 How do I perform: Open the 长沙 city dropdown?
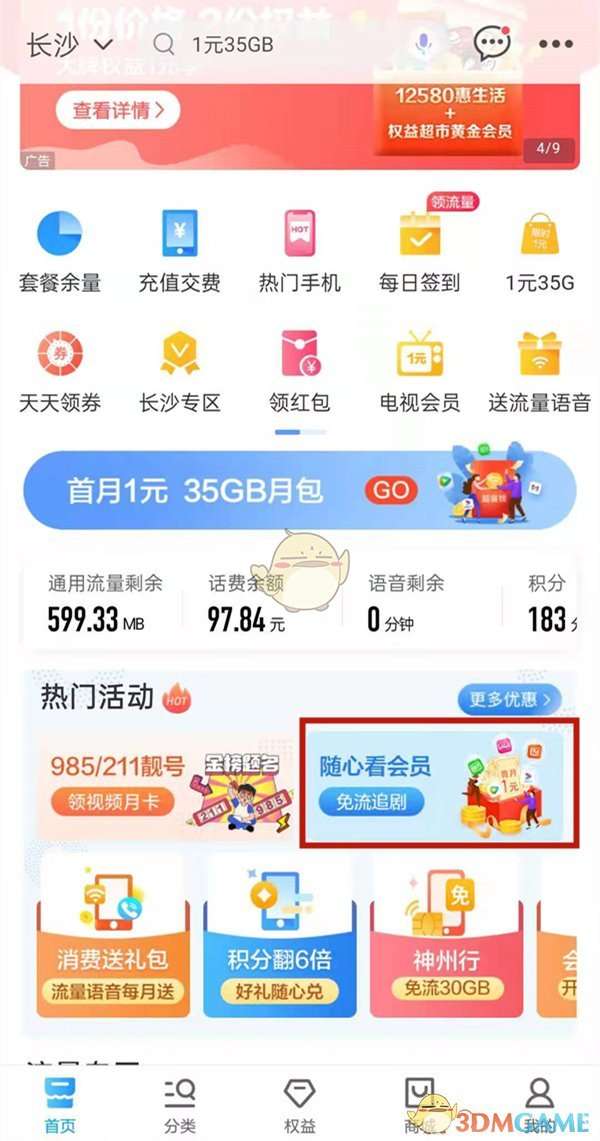tap(70, 45)
